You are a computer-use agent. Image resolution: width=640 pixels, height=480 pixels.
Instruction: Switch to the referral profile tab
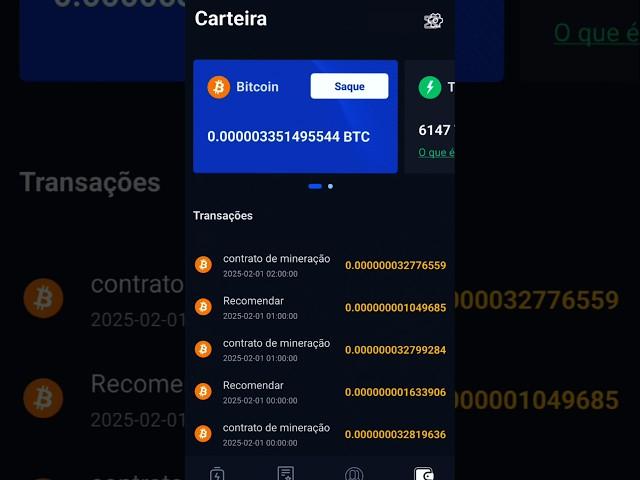click(x=354, y=474)
